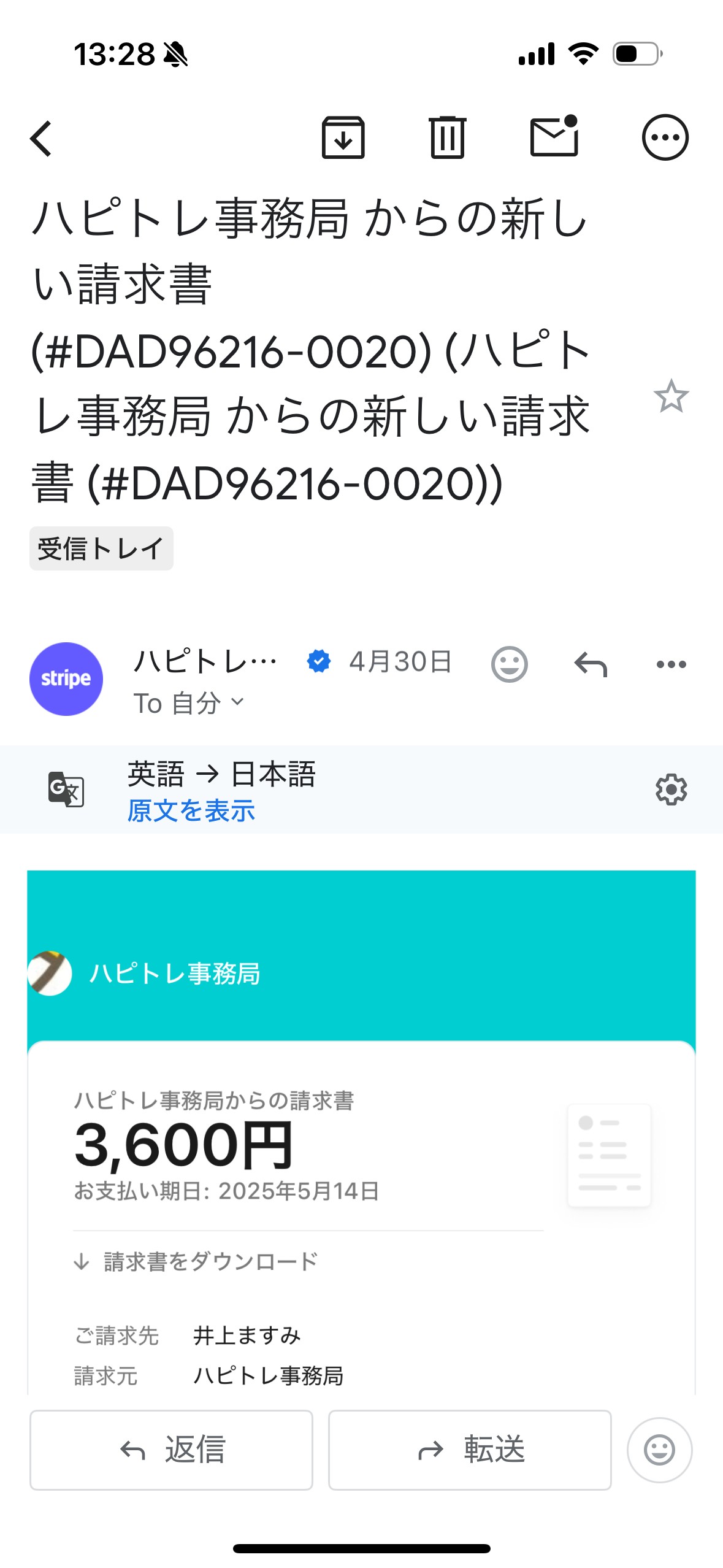Screen dimensions: 723x1568
Task: Tap the 受信トレイ label chip
Action: pos(101,548)
